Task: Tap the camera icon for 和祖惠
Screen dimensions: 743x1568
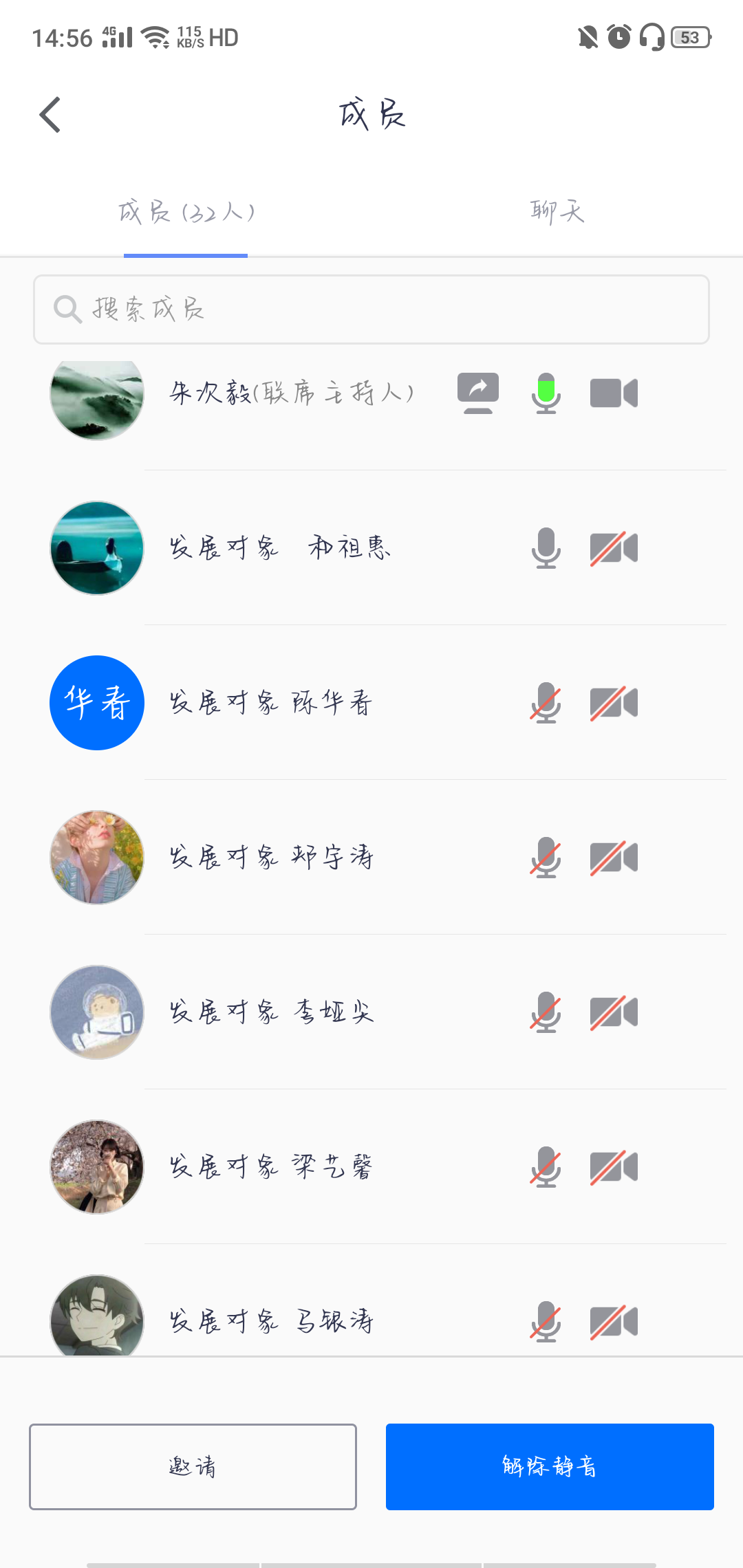Action: [614, 548]
